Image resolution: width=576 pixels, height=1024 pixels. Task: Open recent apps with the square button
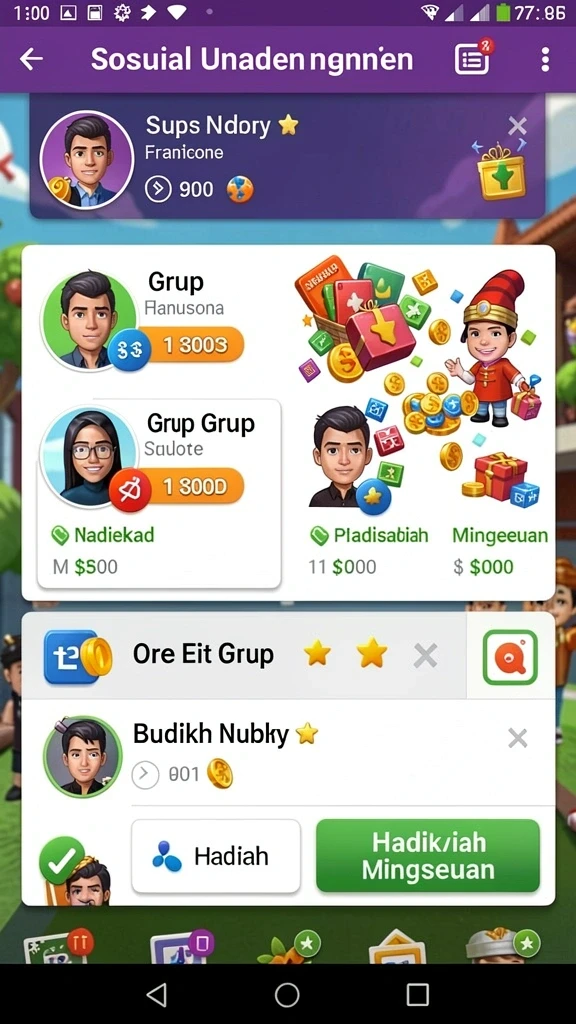pyautogui.click(x=418, y=995)
